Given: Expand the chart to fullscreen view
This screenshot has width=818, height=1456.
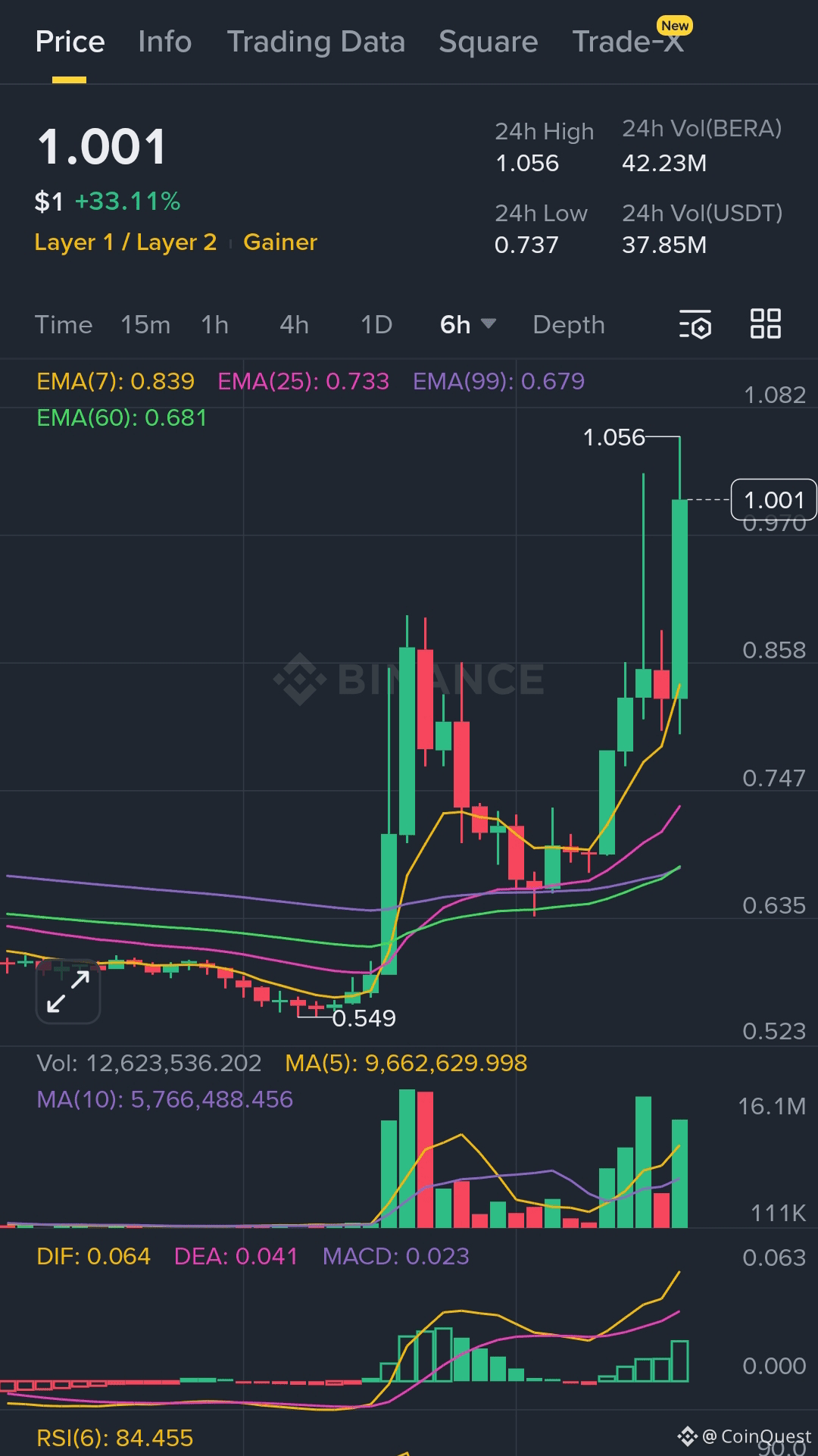Looking at the screenshot, I should [67, 991].
